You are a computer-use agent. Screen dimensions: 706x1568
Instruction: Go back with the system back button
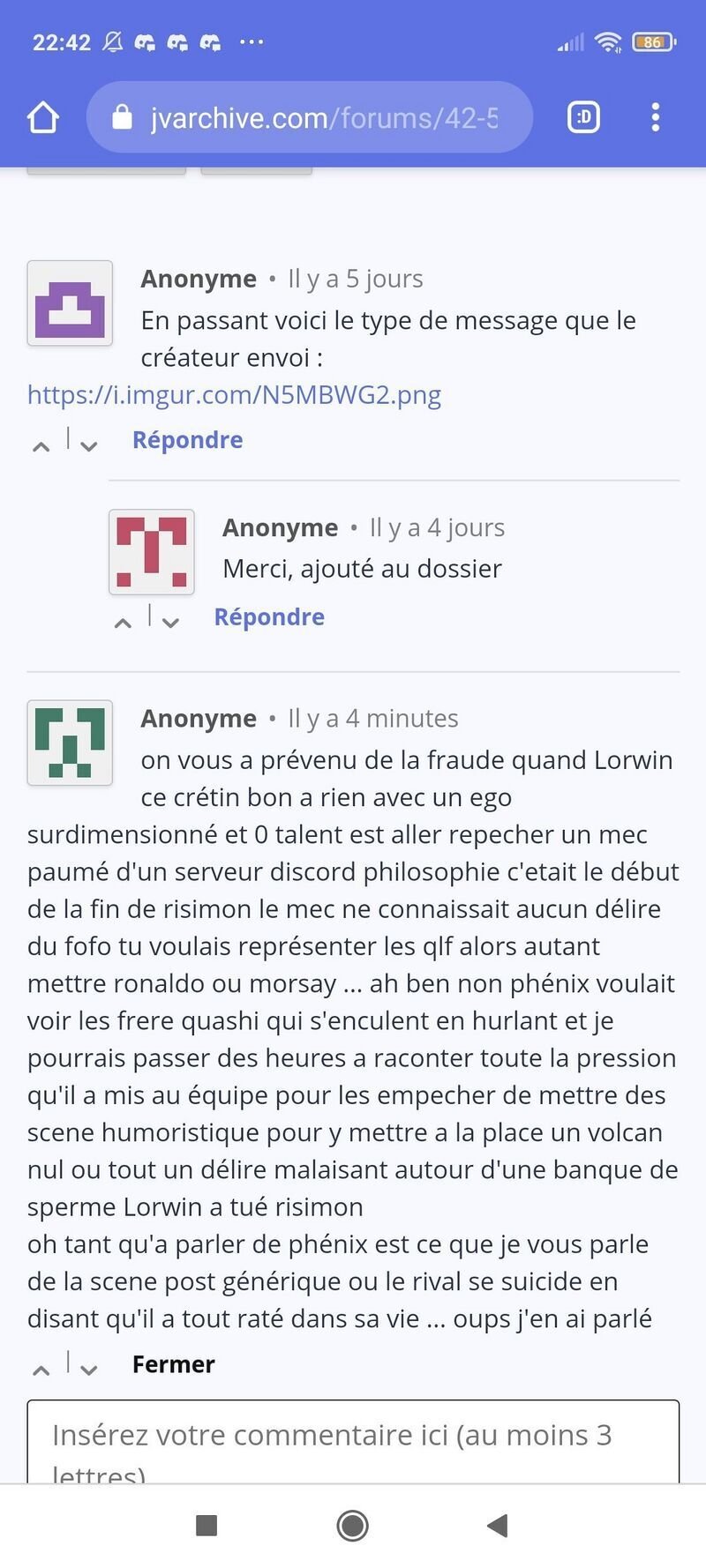(x=498, y=1525)
